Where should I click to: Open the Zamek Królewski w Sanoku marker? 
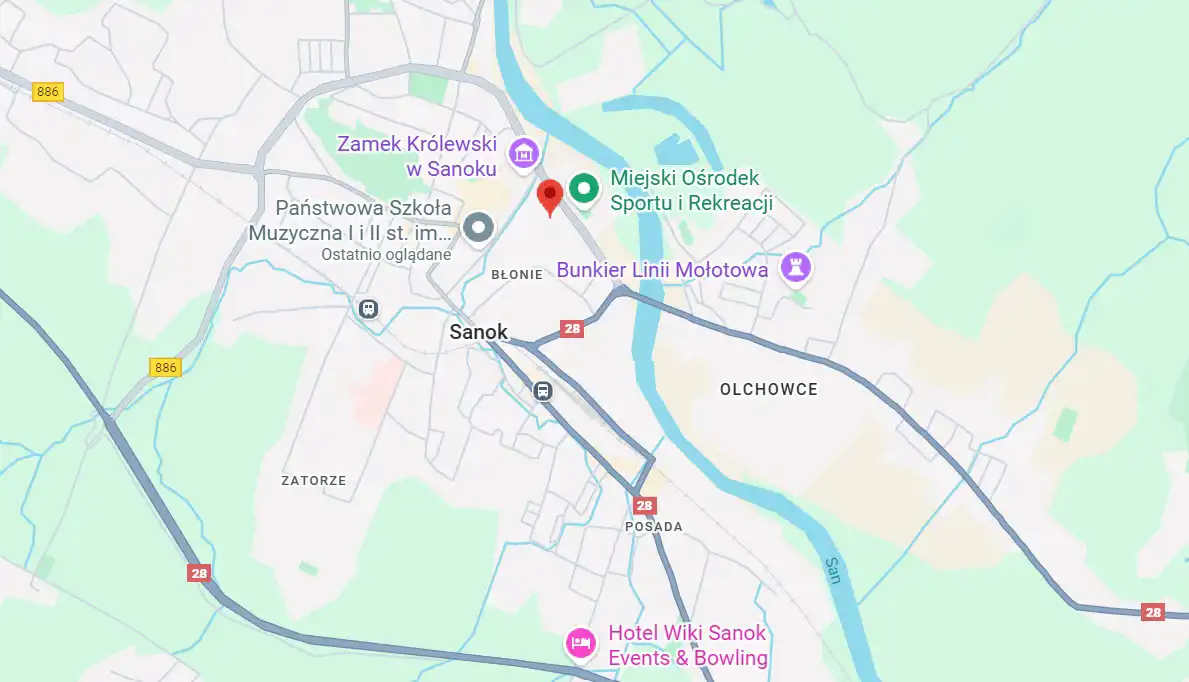click(x=524, y=154)
